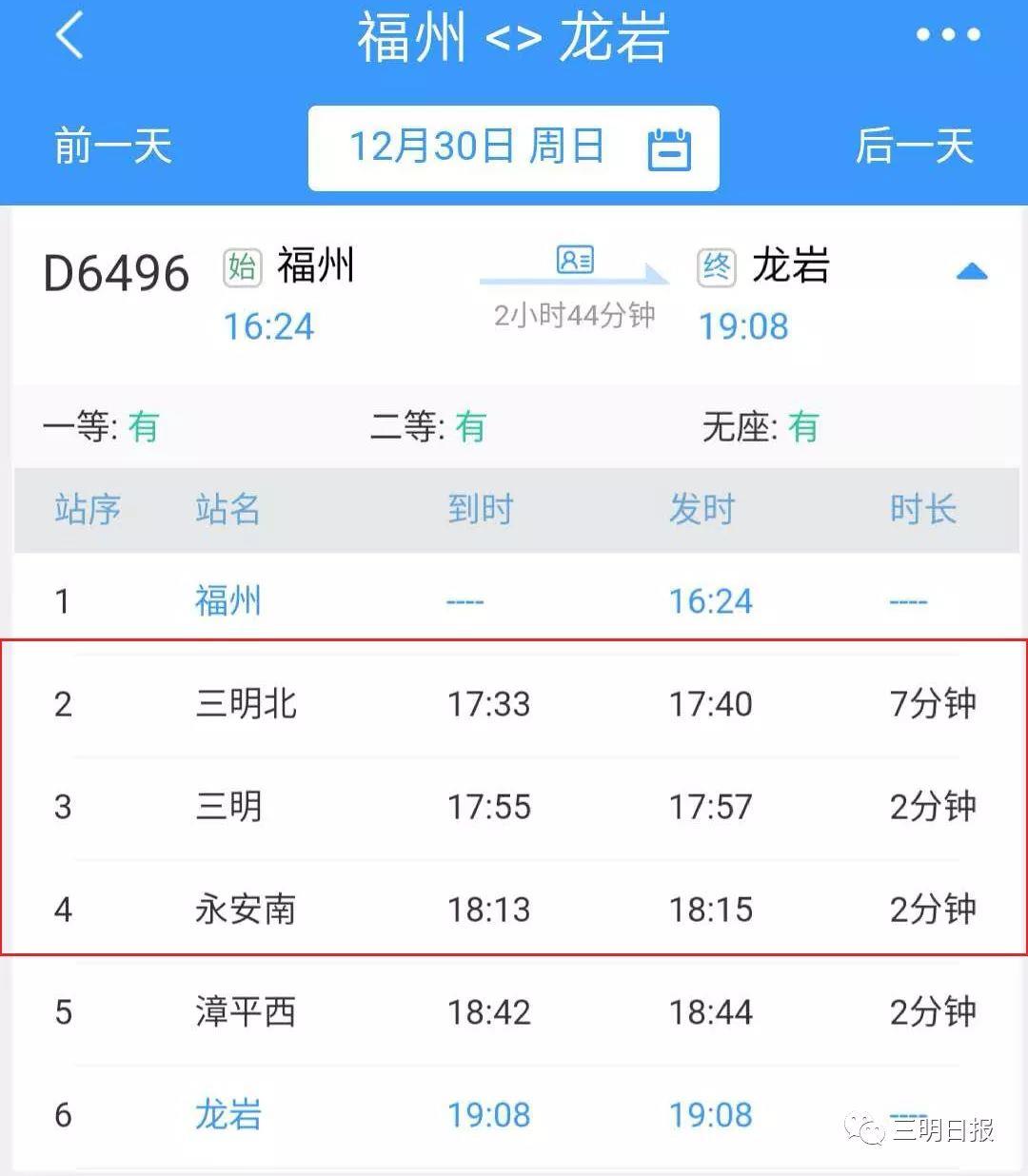The image size is (1028, 1176).
Task: Go to the previous day (前一天)
Action: (112, 147)
